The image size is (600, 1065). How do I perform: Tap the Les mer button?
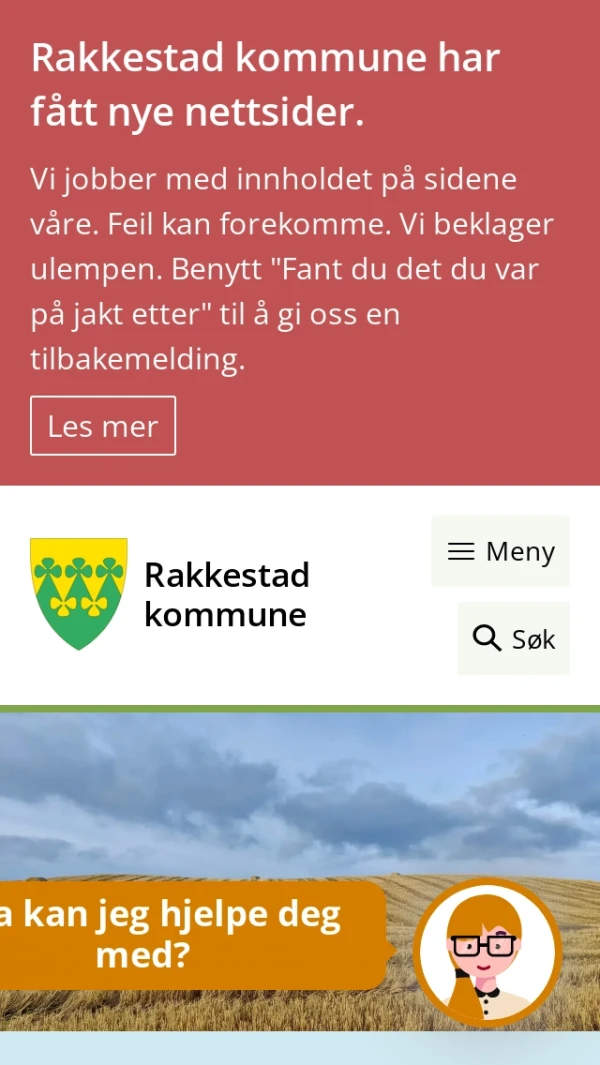click(103, 426)
